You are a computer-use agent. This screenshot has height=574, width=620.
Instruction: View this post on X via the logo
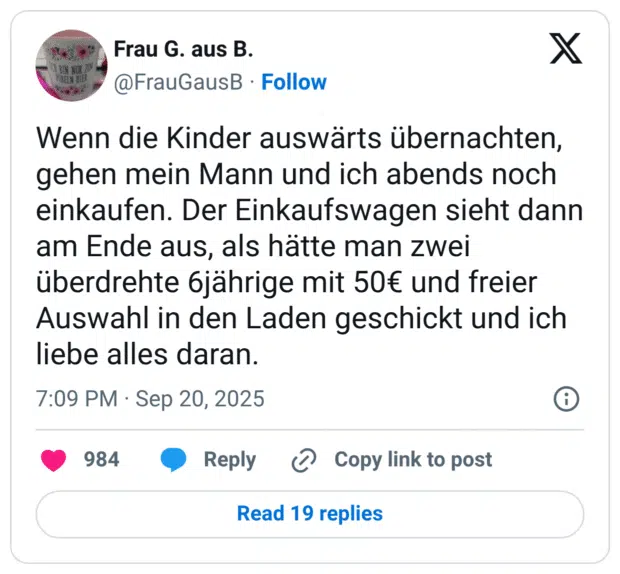pos(566,48)
